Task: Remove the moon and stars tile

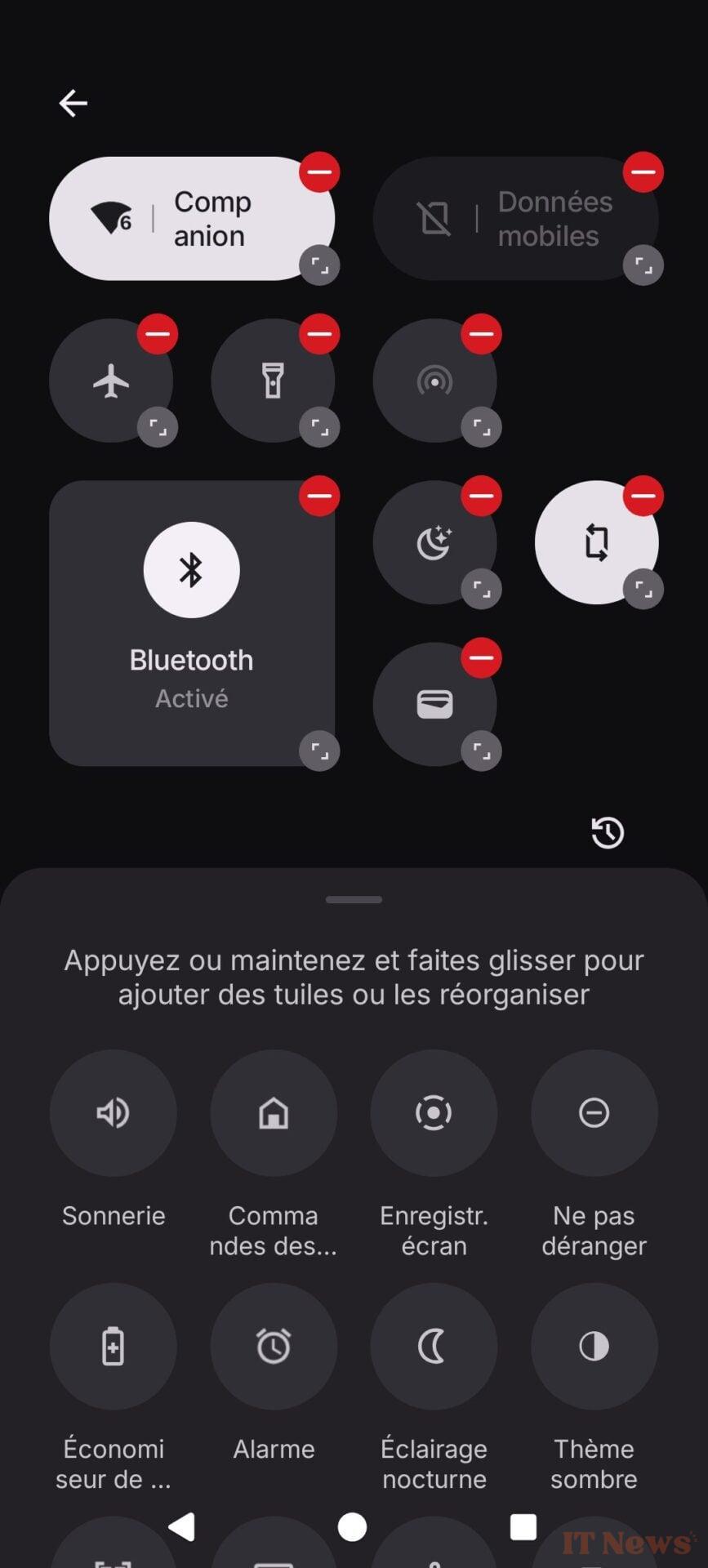Action: 481,496
